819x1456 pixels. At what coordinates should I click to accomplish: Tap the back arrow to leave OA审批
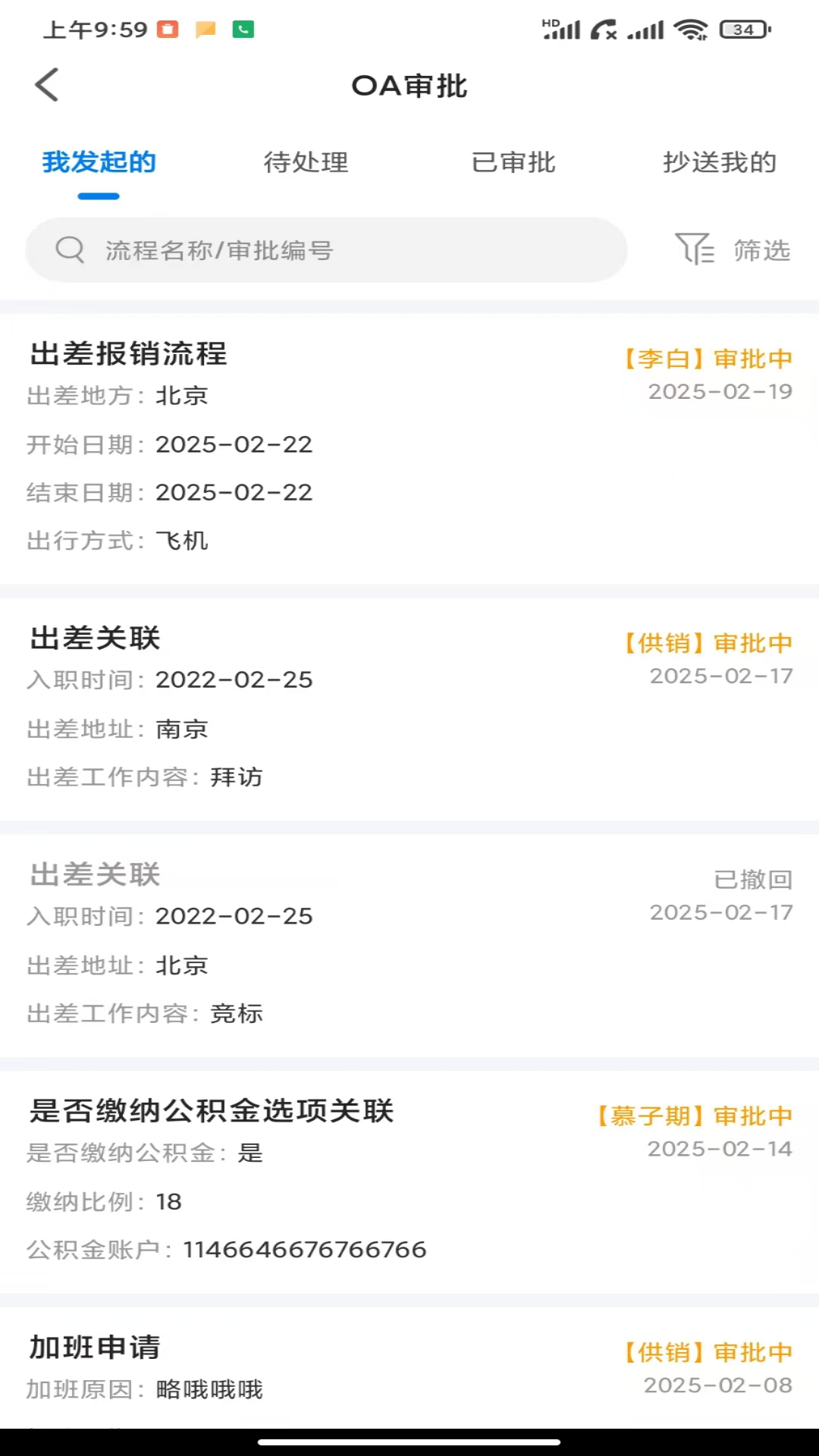[48, 85]
